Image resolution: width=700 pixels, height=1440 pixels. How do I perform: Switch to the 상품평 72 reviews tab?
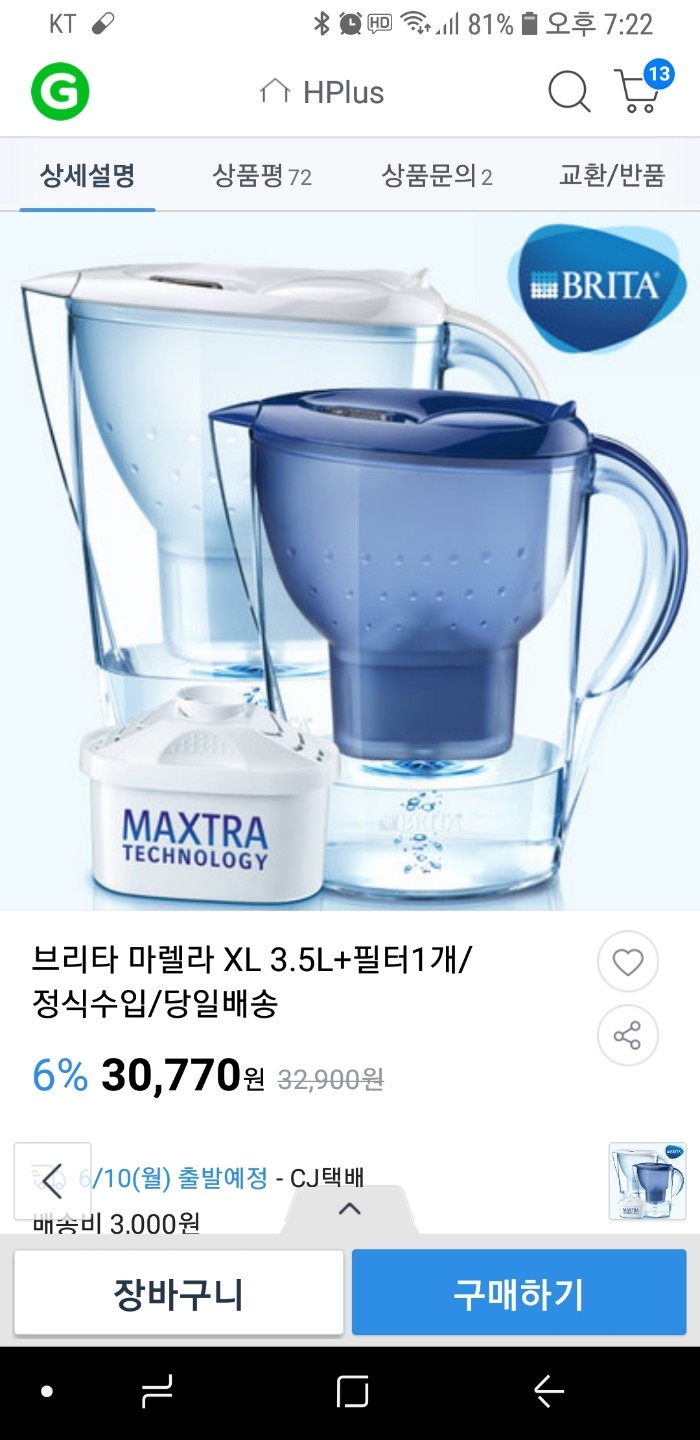(262, 176)
